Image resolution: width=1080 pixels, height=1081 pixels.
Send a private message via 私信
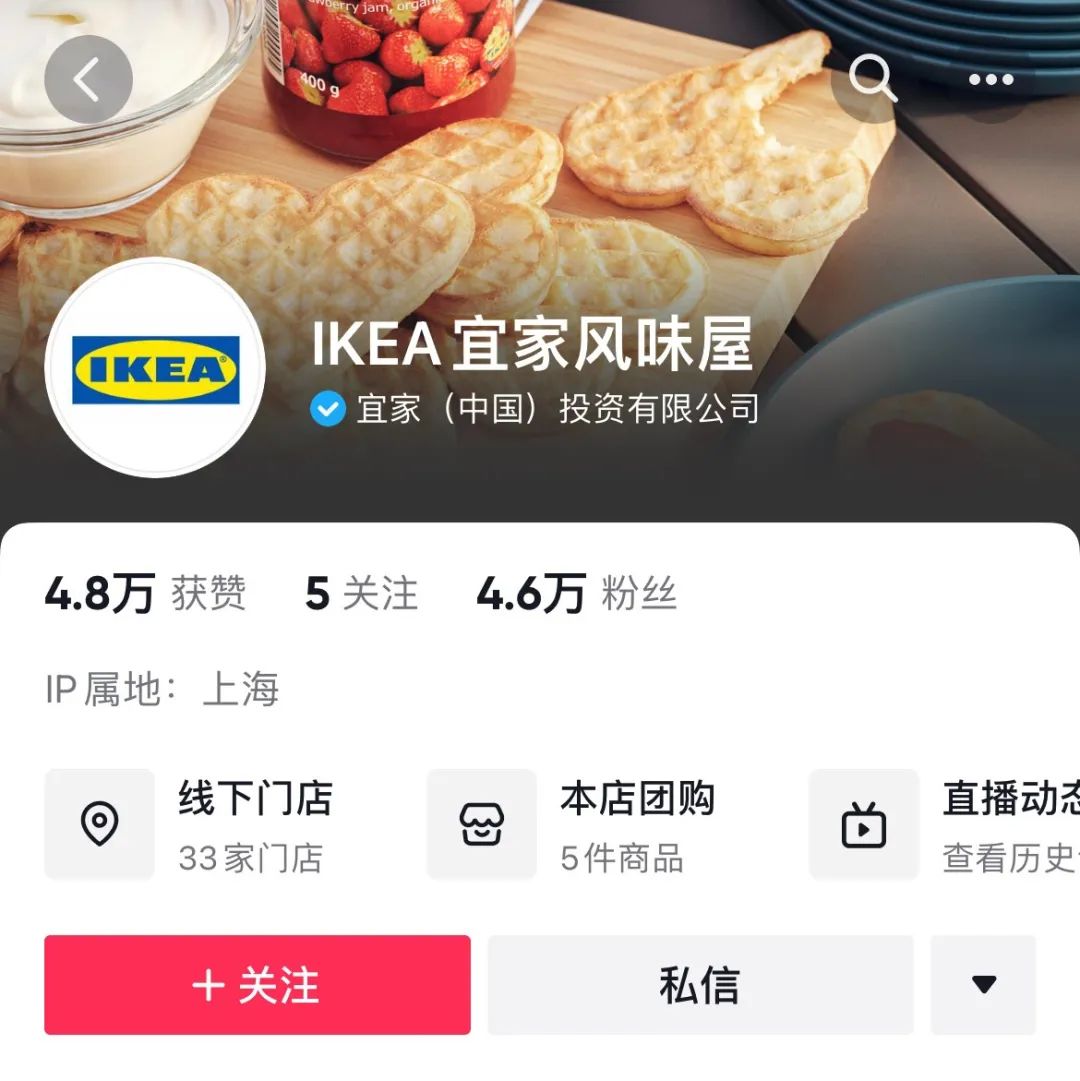pos(700,985)
